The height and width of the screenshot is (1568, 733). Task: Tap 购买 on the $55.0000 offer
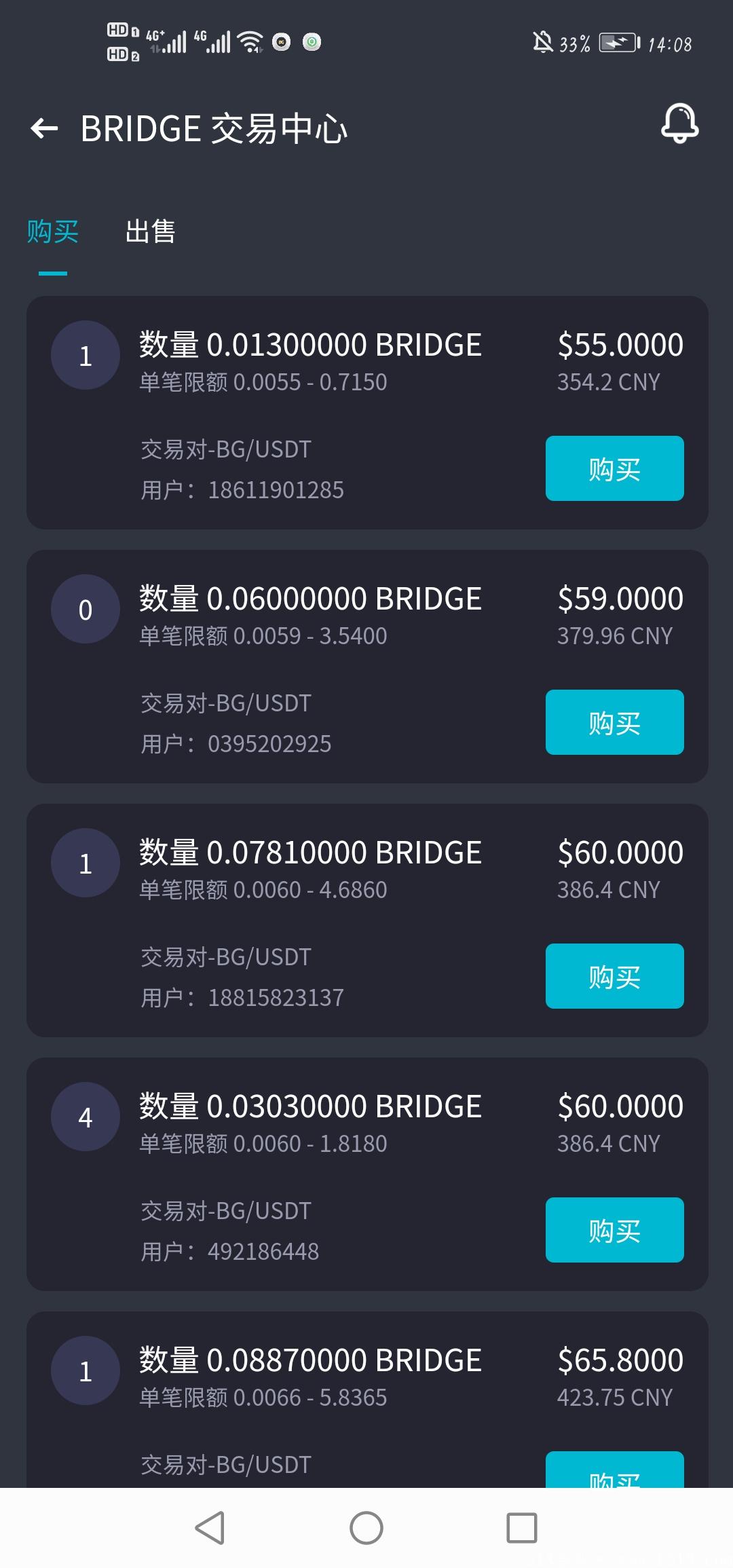pyautogui.click(x=614, y=468)
